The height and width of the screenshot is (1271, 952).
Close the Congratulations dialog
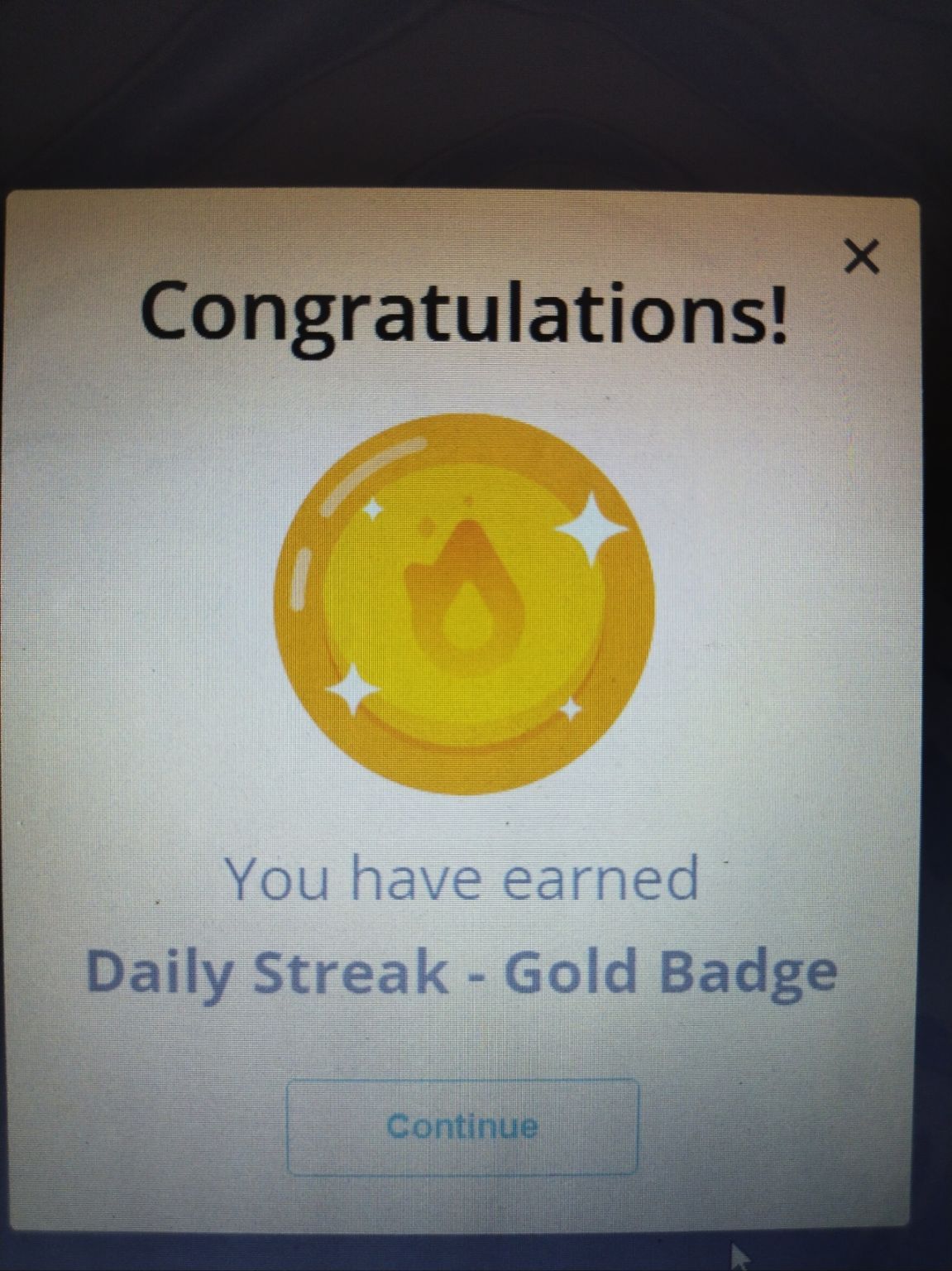click(x=862, y=257)
